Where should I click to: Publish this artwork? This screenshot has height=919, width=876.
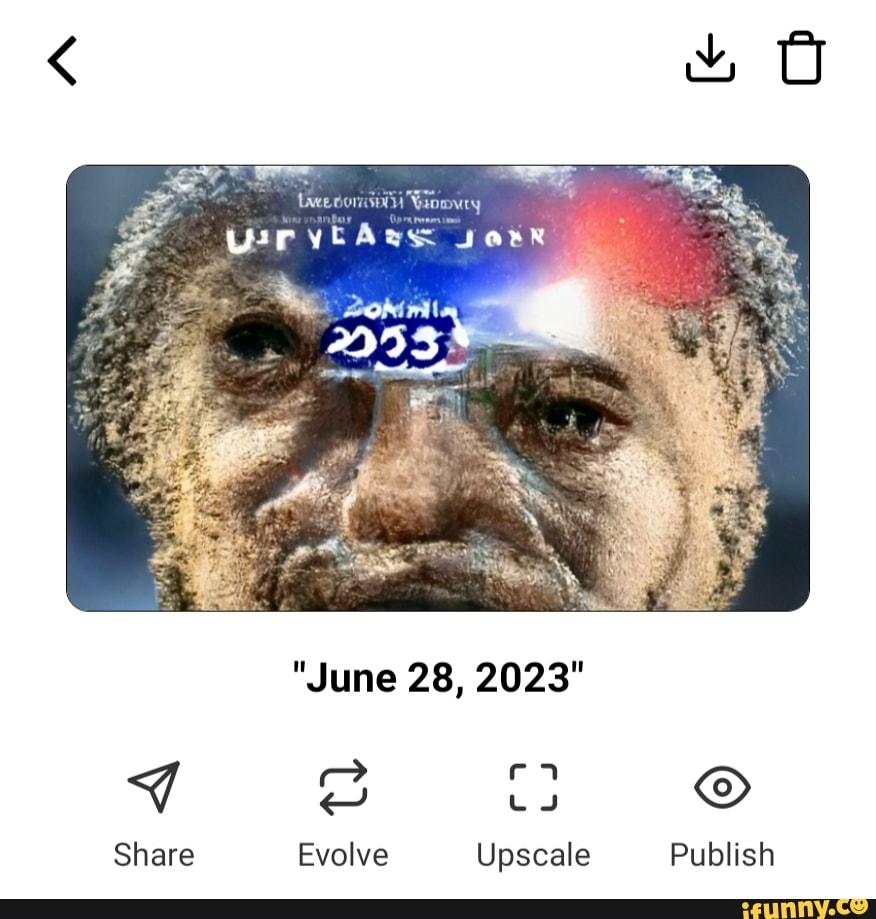coord(722,811)
